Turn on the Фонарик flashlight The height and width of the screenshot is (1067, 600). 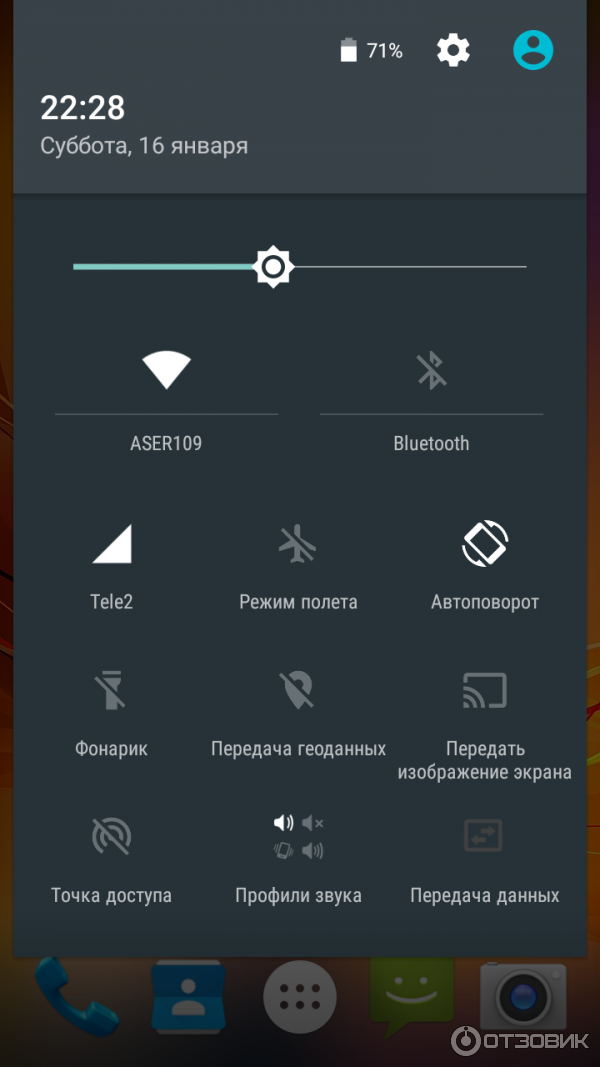(111, 692)
